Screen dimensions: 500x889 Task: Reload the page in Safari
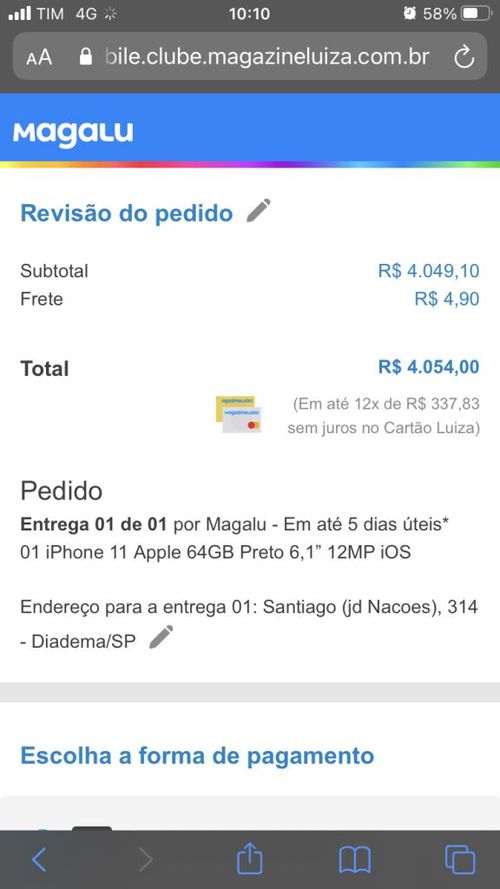tap(464, 57)
